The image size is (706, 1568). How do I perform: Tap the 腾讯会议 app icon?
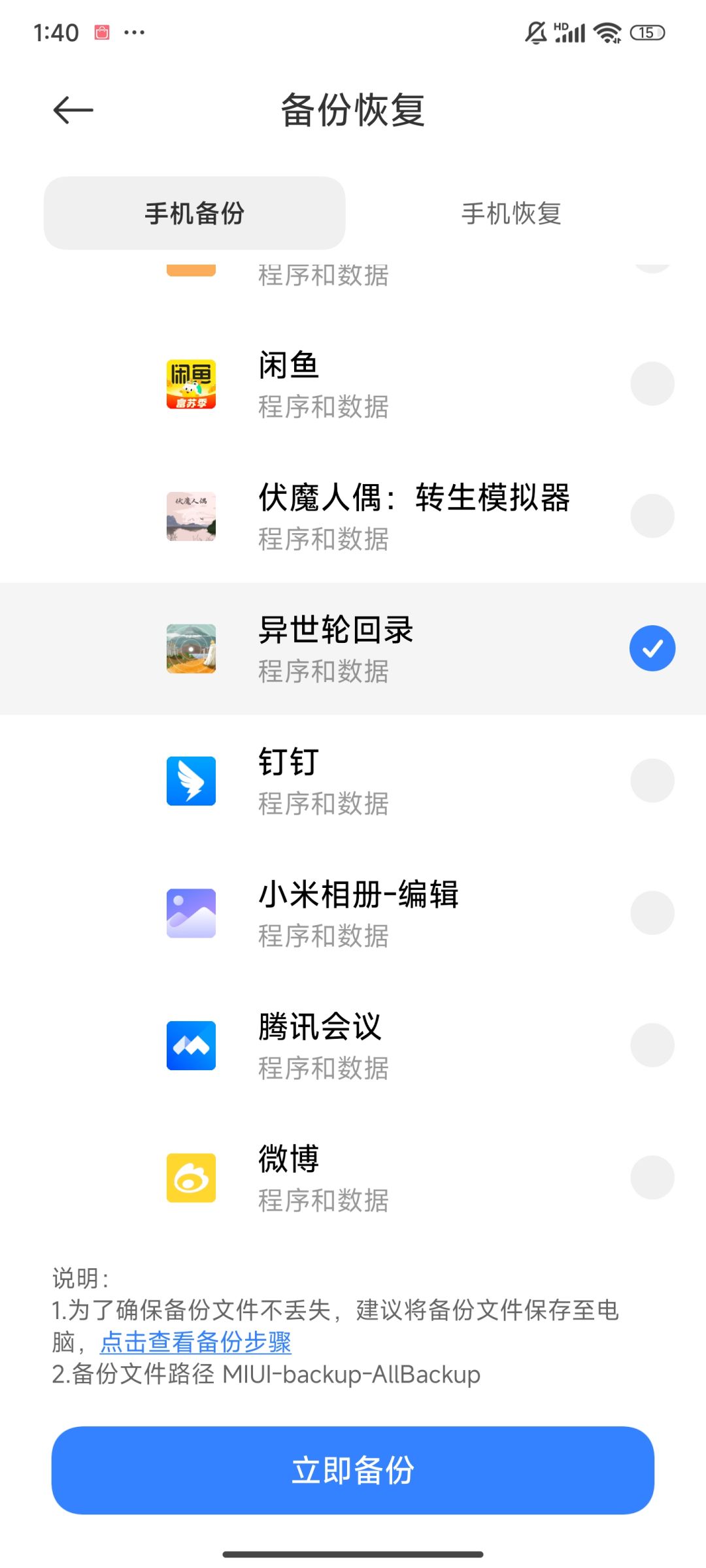point(191,1045)
